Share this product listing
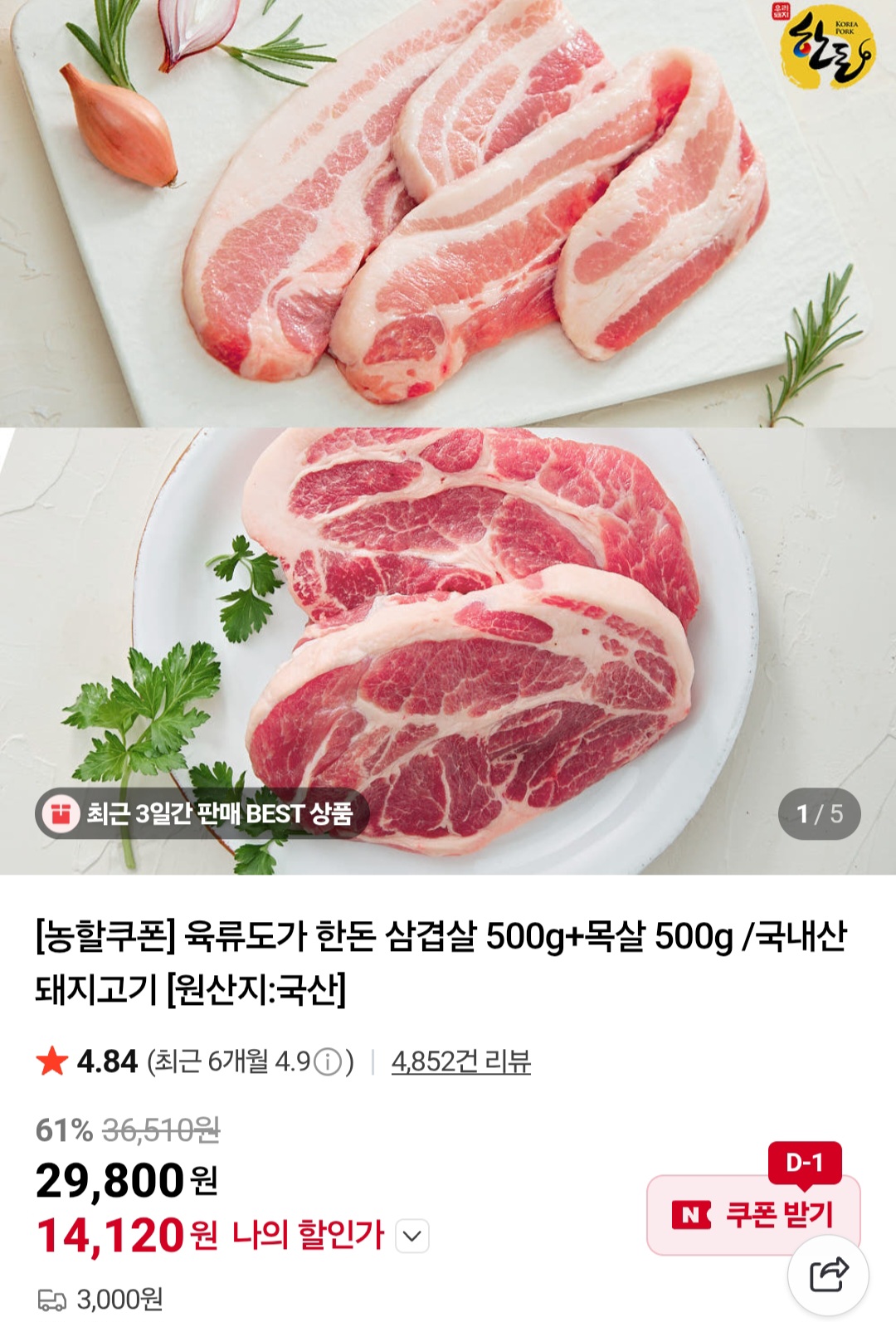 [828, 1275]
